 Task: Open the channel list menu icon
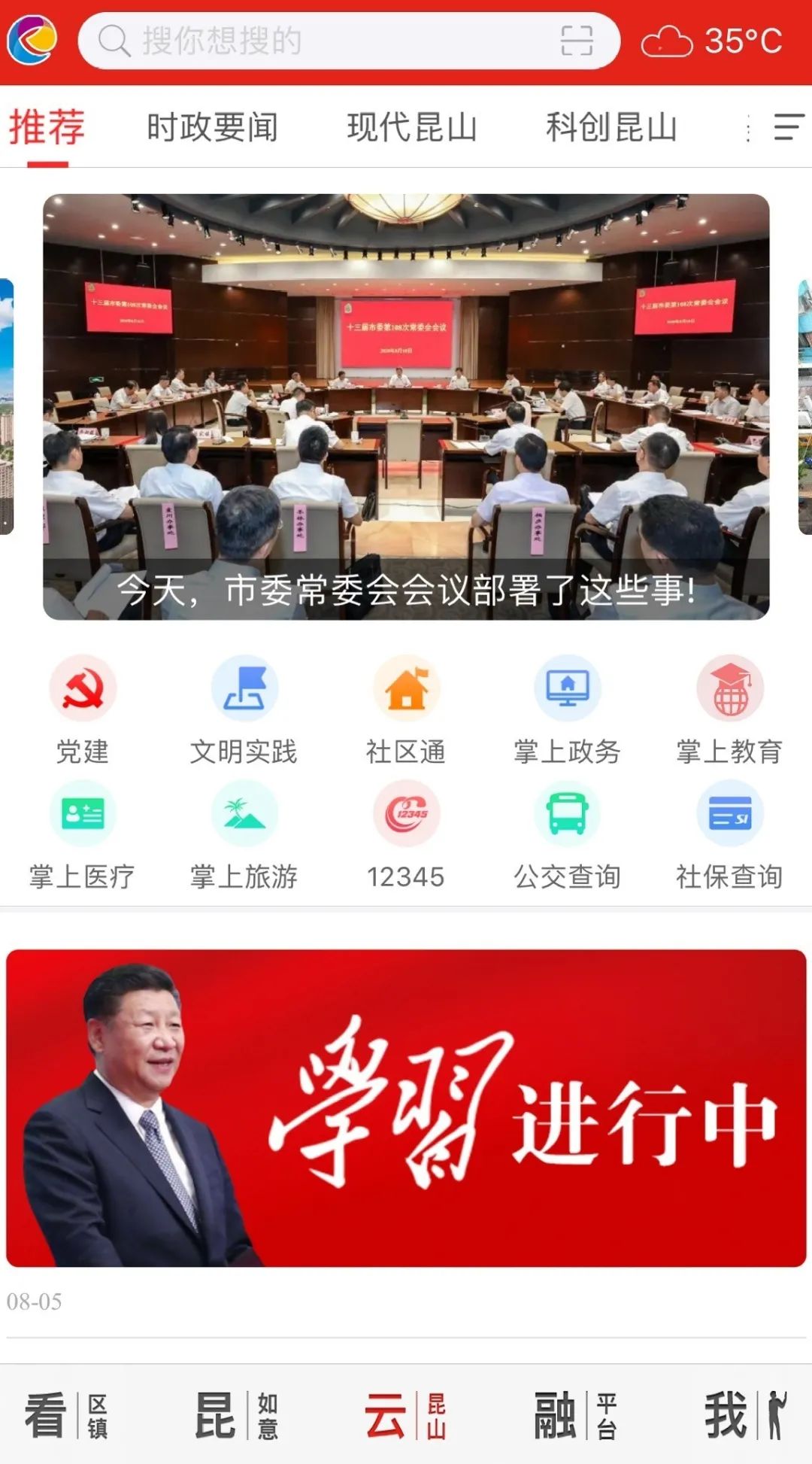tap(788, 127)
